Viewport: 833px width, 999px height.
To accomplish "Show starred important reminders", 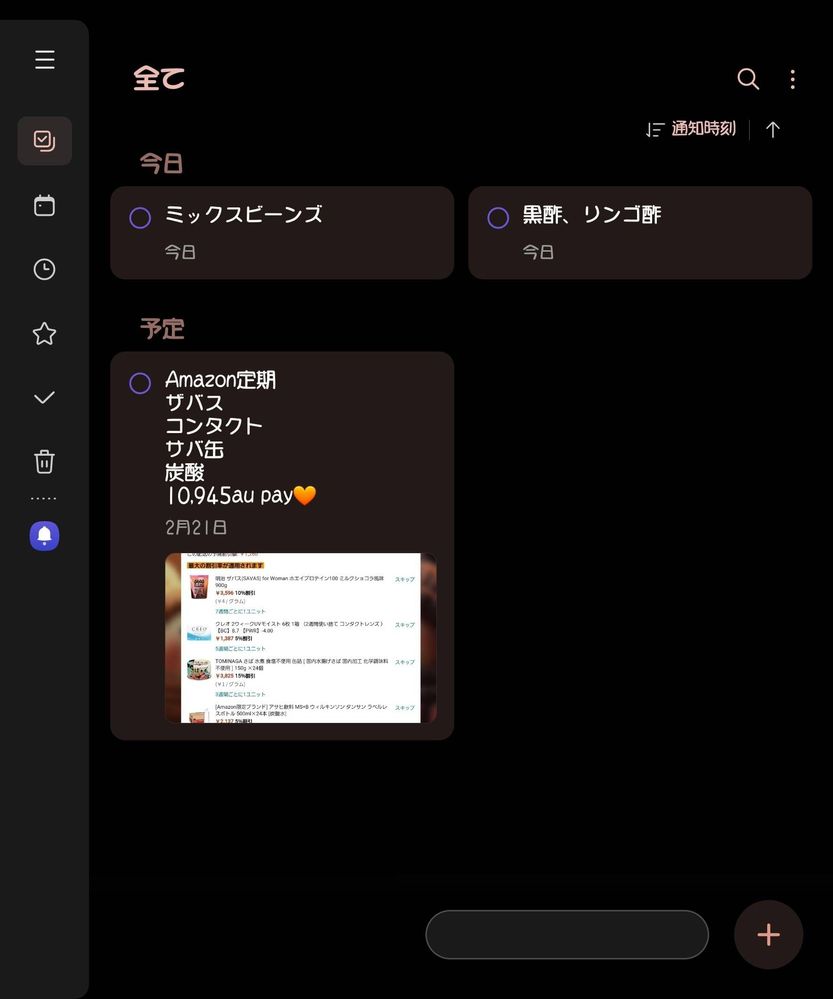I will coord(44,334).
